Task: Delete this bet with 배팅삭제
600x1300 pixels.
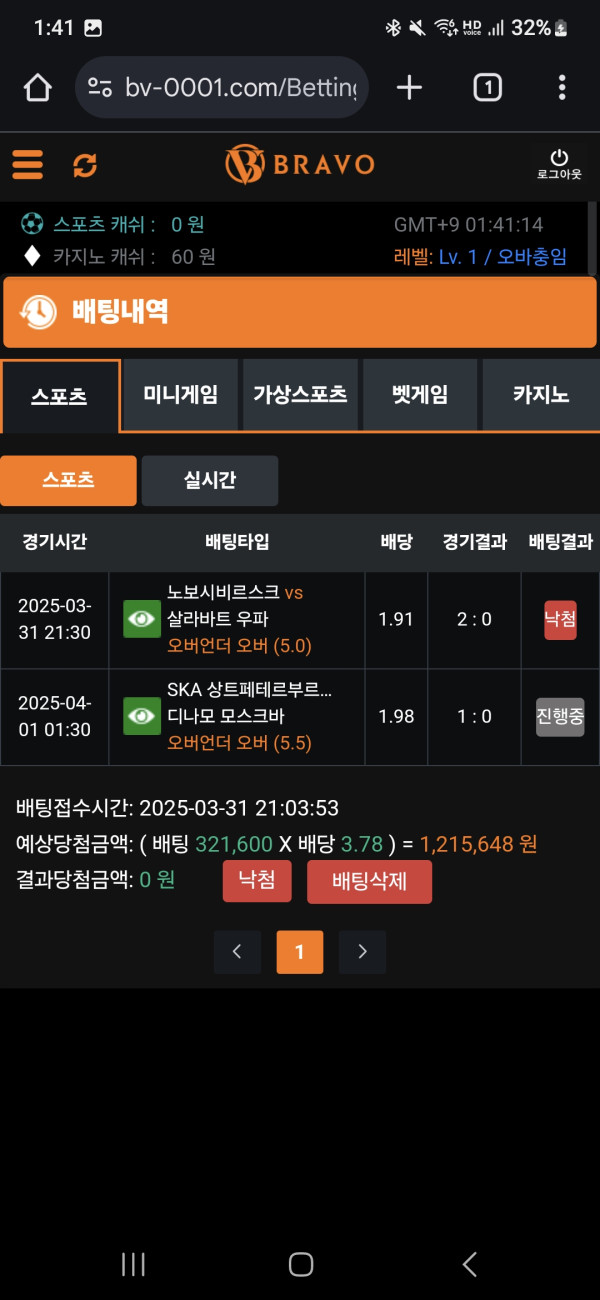Action: pos(369,882)
